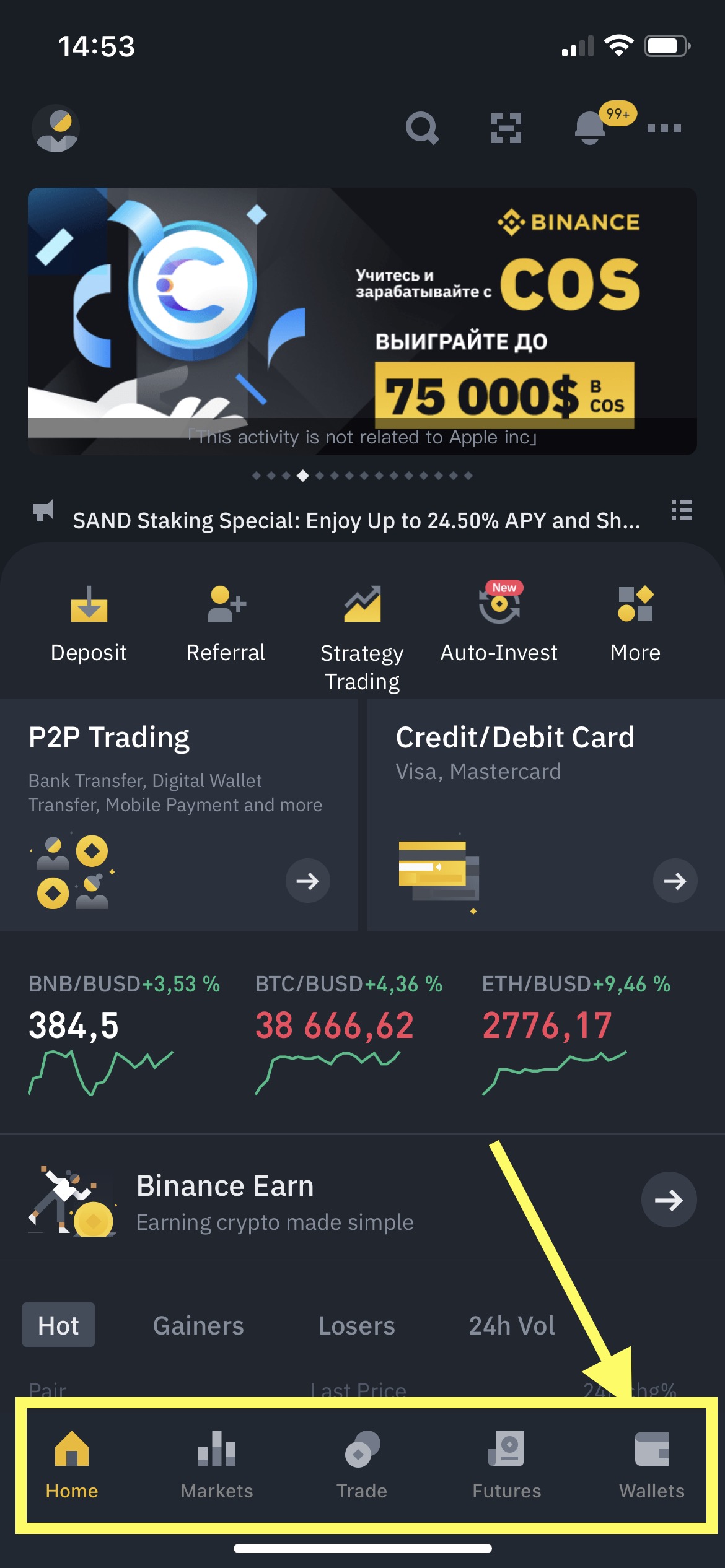Open the announcements list icon
Screen dimensions: 725x1568
(x=682, y=510)
